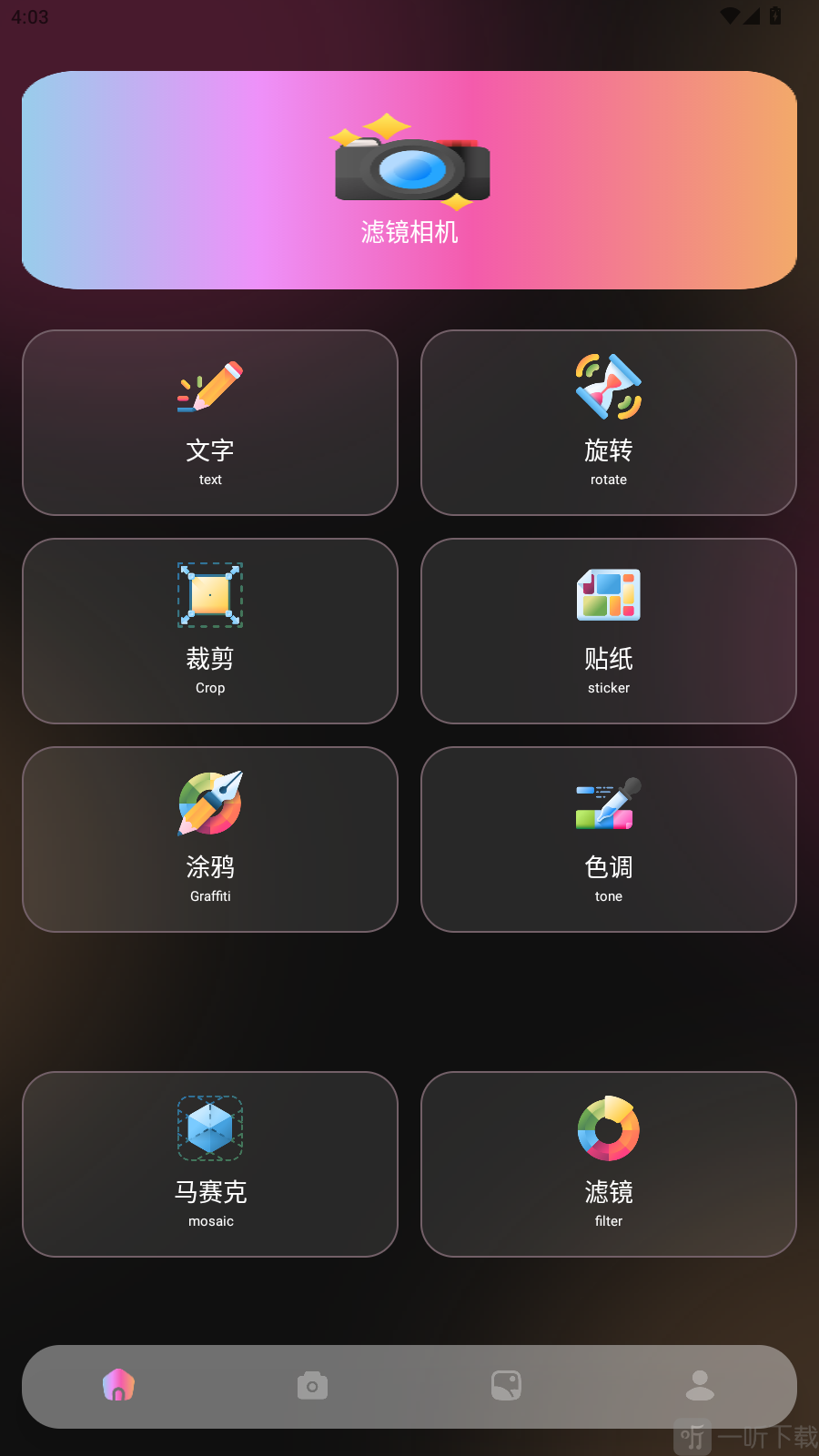Viewport: 819px width, 1456px height.
Task: Choose the 马赛克 mosaic tool
Action: [210, 1165]
